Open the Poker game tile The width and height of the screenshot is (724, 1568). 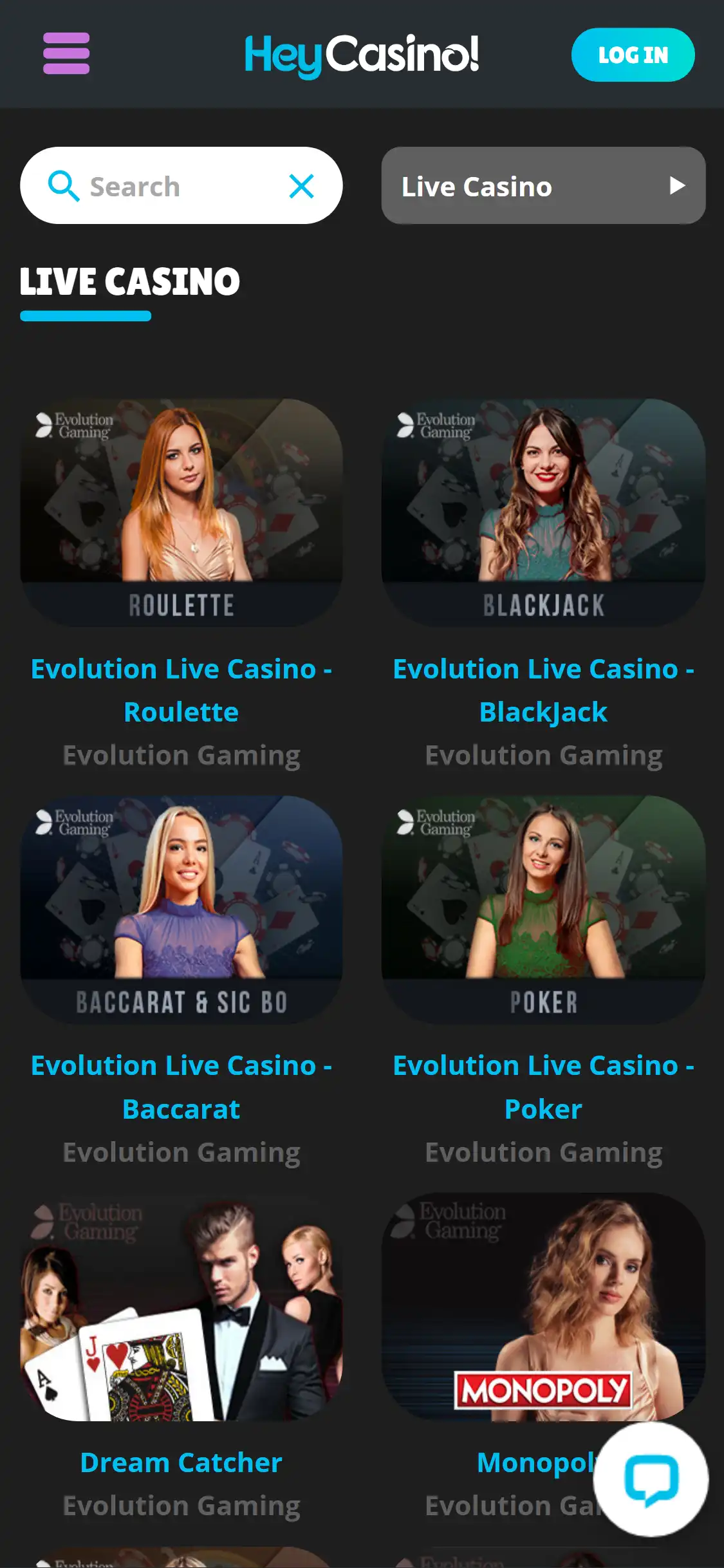pyautogui.click(x=543, y=909)
